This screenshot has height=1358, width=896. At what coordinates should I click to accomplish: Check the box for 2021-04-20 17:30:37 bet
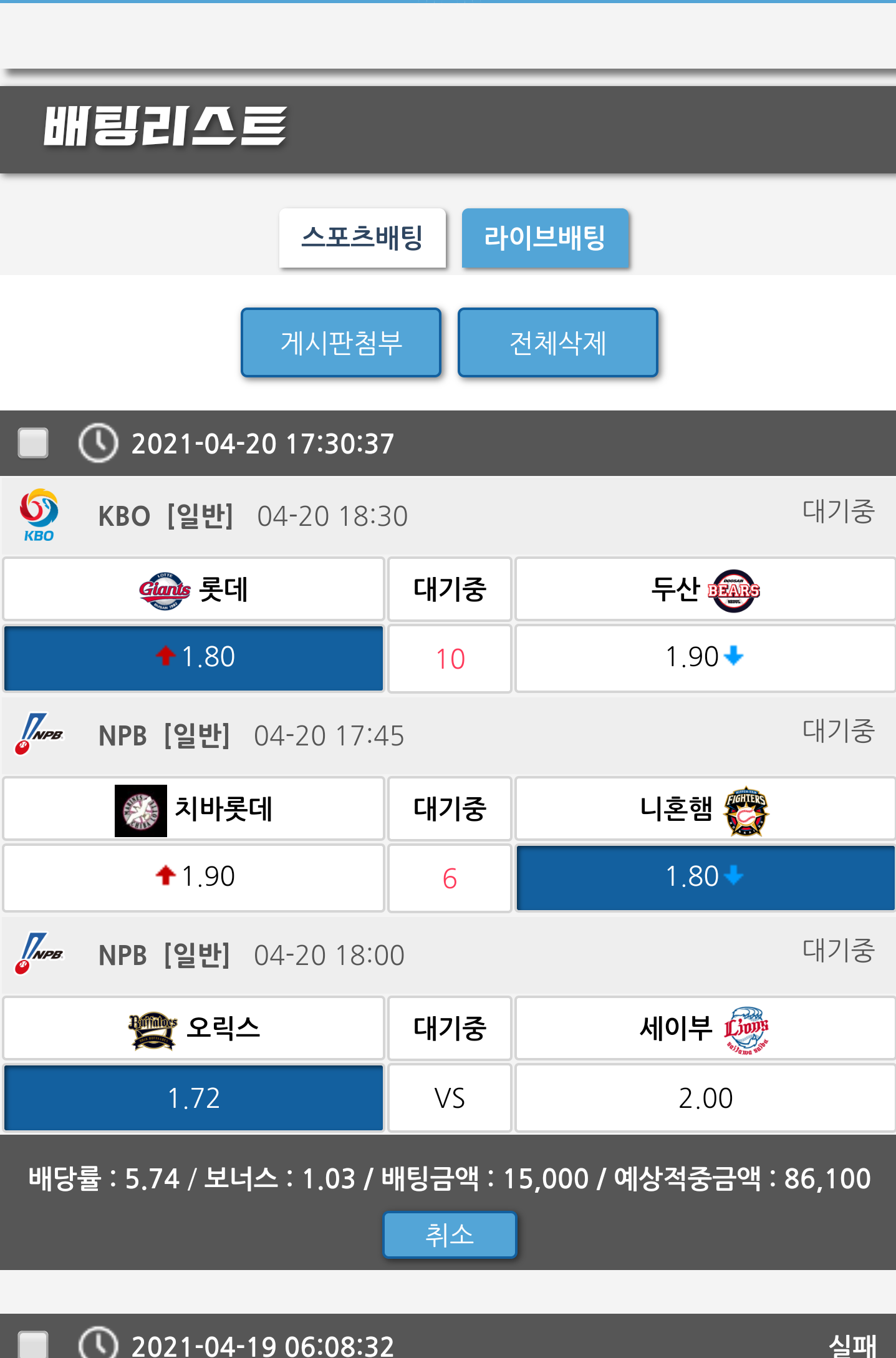pos(34,443)
